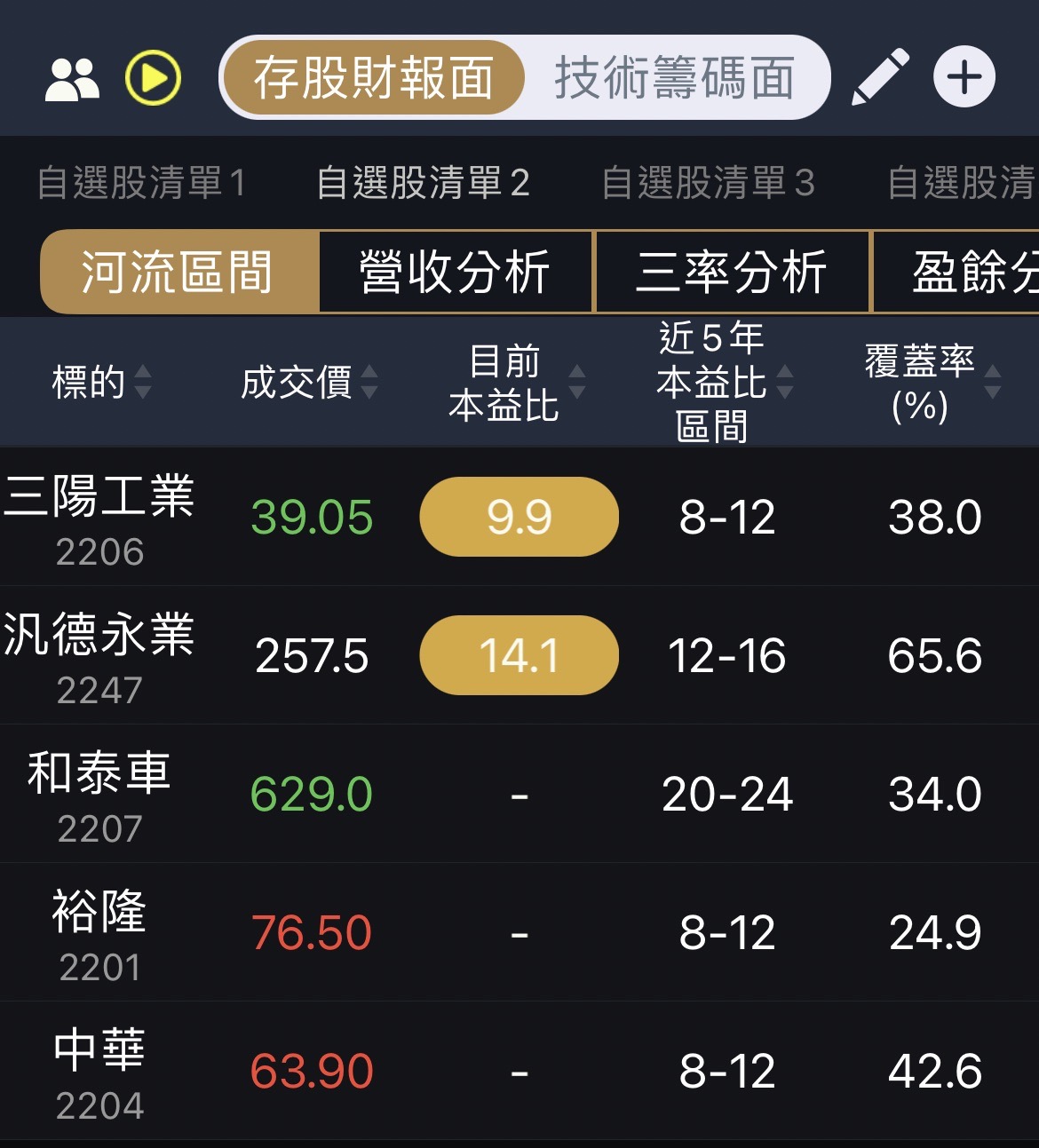
Task: Sort by 覆蓋率(%) column
Action: click(932, 383)
